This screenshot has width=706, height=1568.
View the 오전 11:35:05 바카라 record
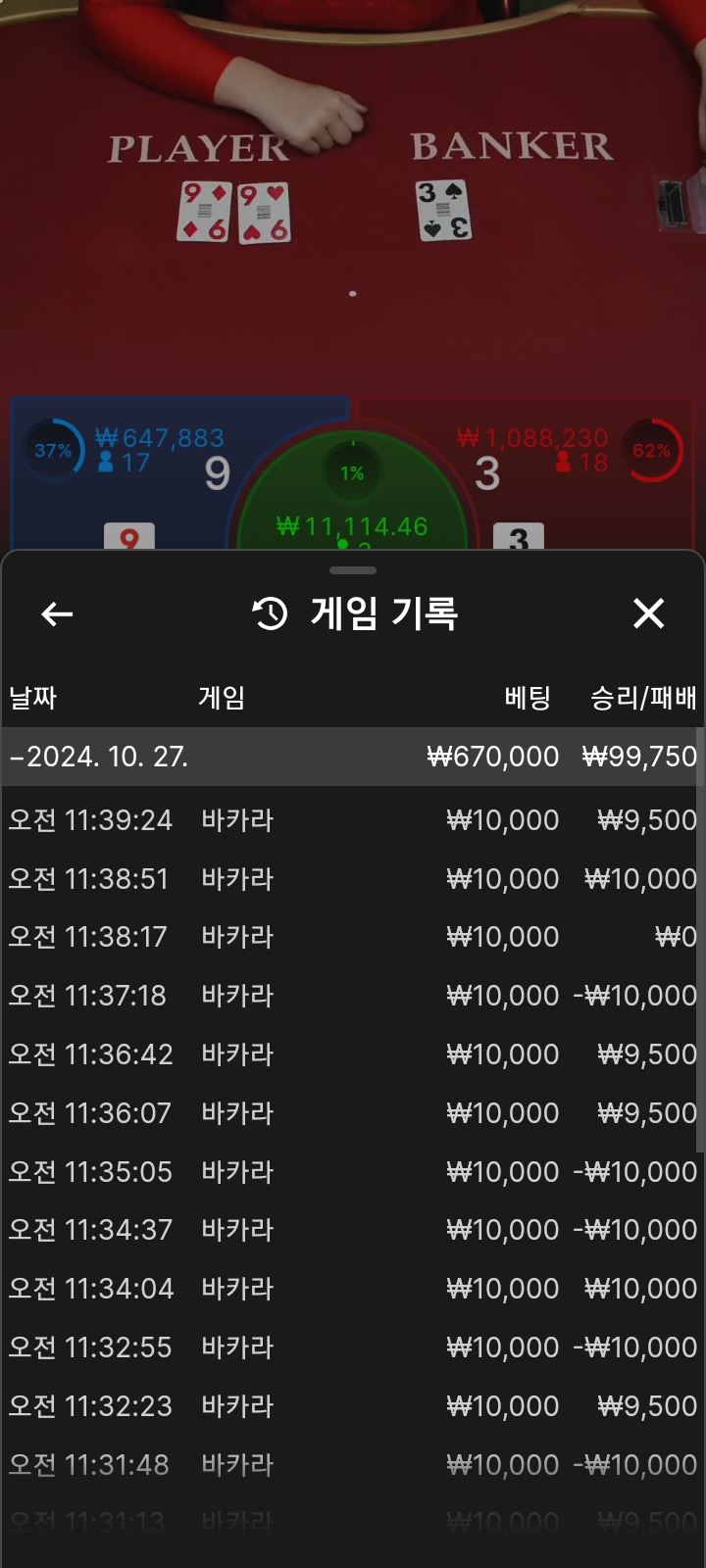(x=351, y=1172)
